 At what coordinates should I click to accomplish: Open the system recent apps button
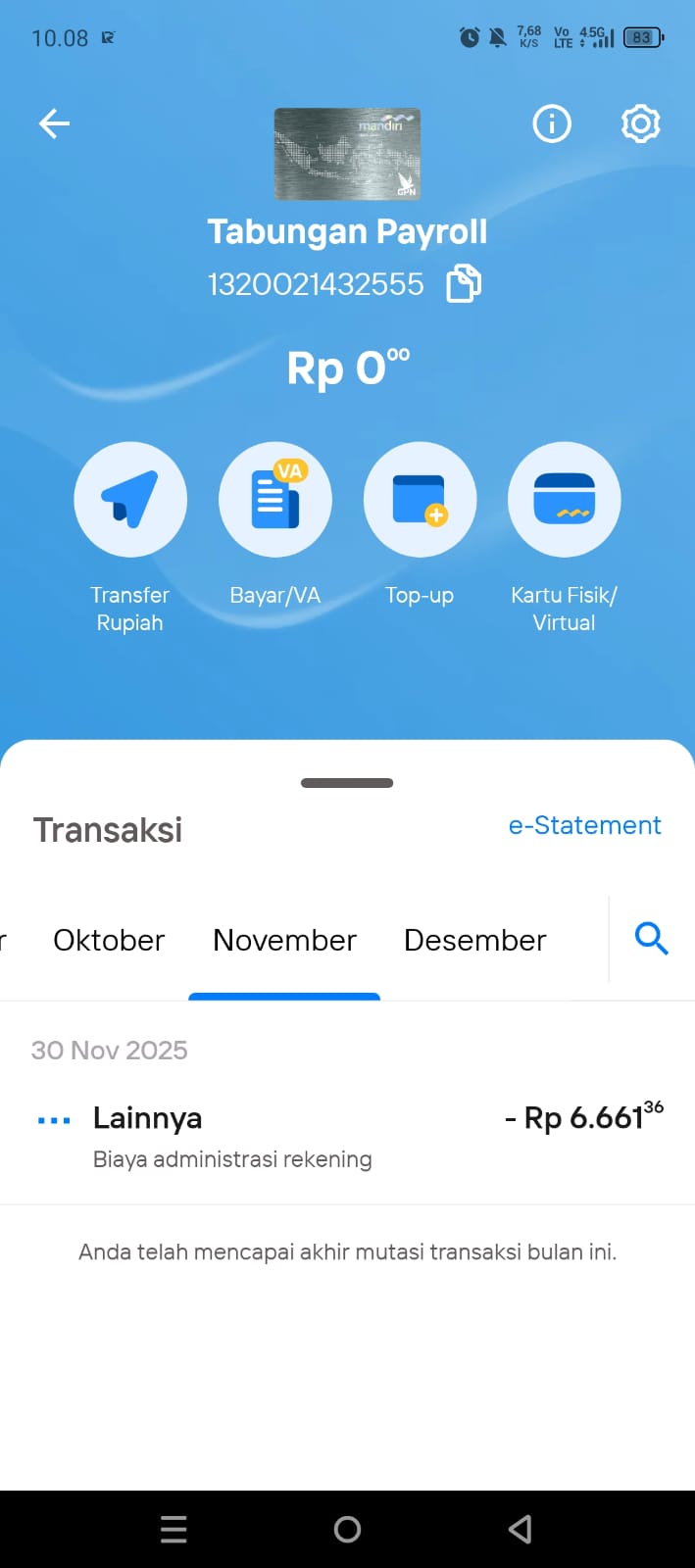tap(174, 1529)
